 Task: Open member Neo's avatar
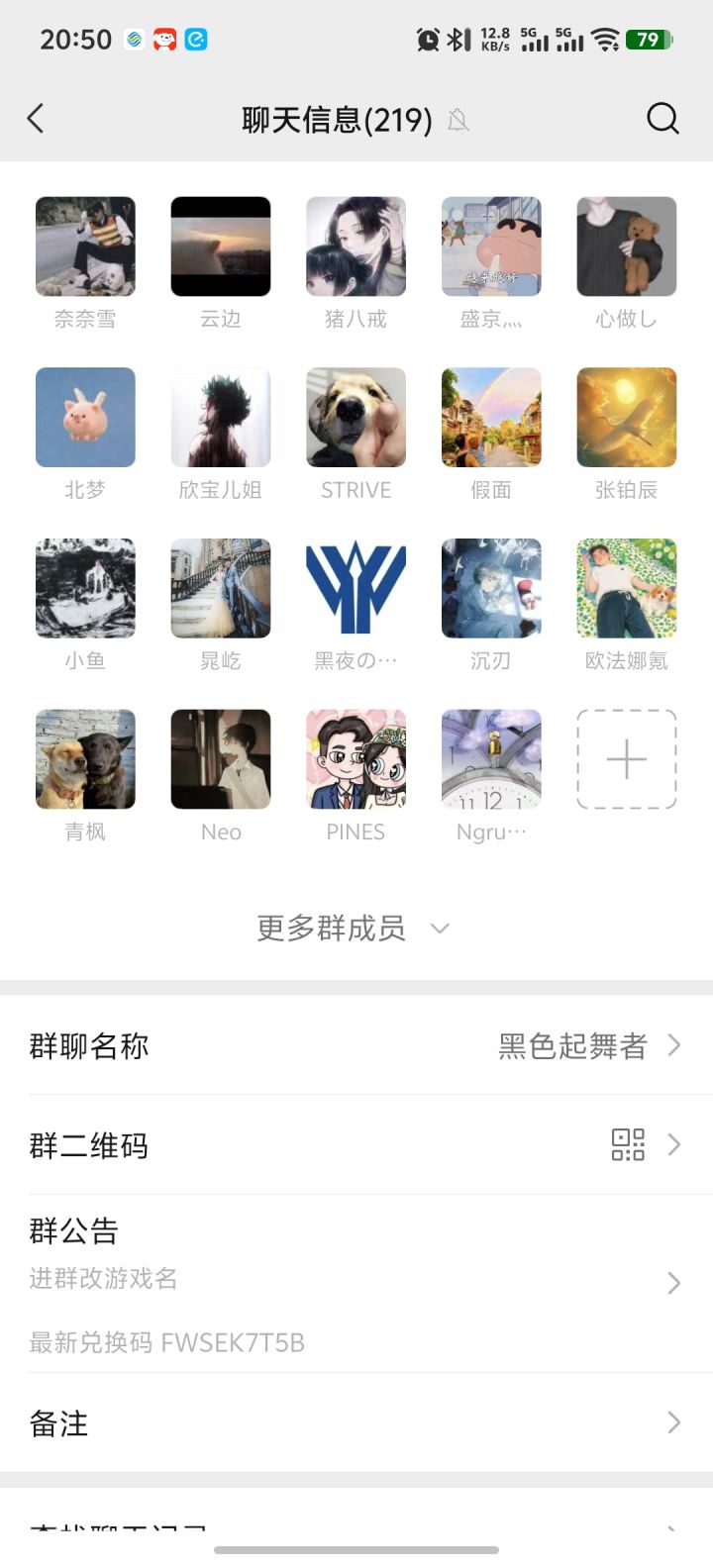pos(220,758)
